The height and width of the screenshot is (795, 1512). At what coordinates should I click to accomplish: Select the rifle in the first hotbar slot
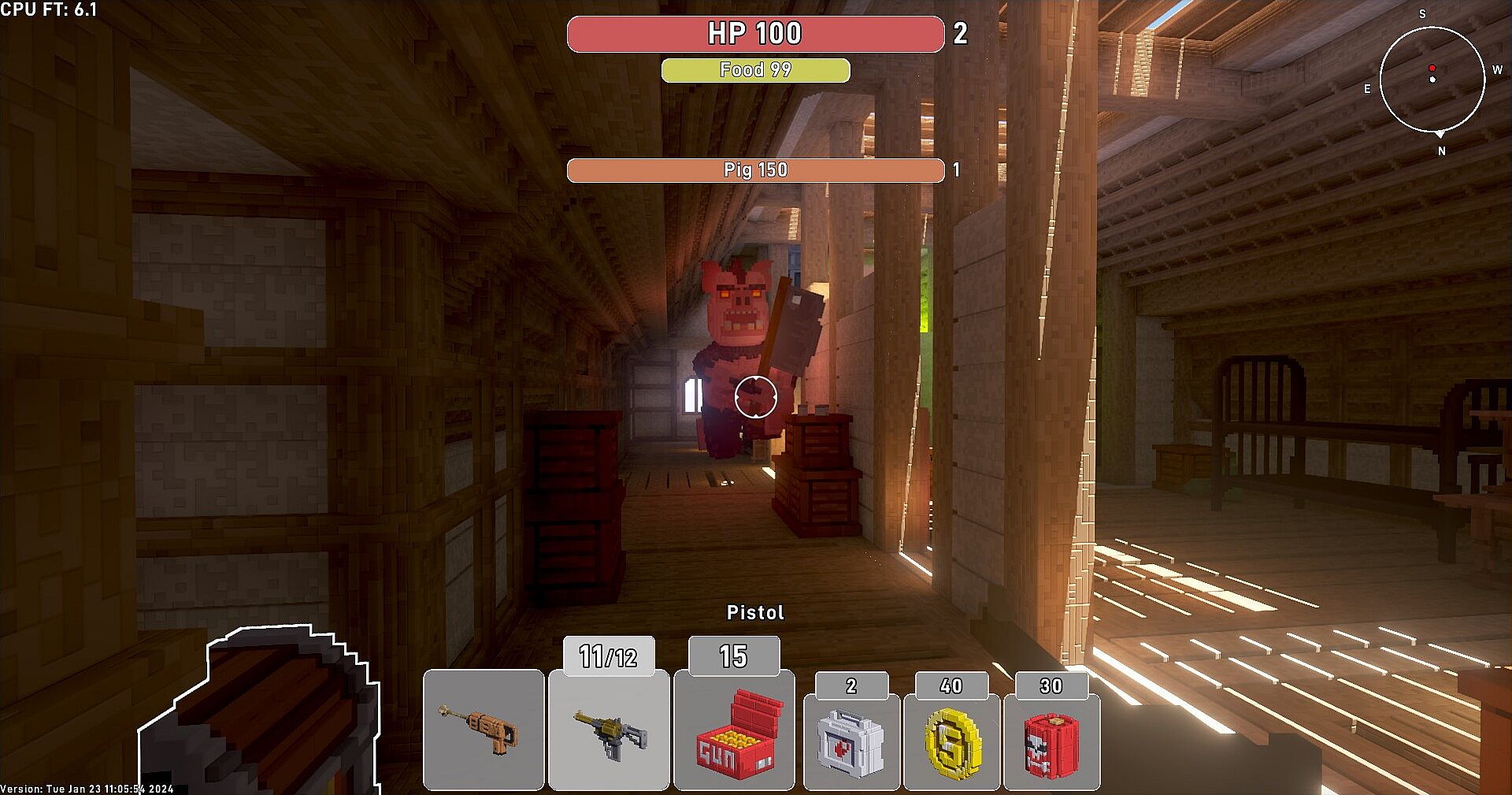[x=483, y=730]
